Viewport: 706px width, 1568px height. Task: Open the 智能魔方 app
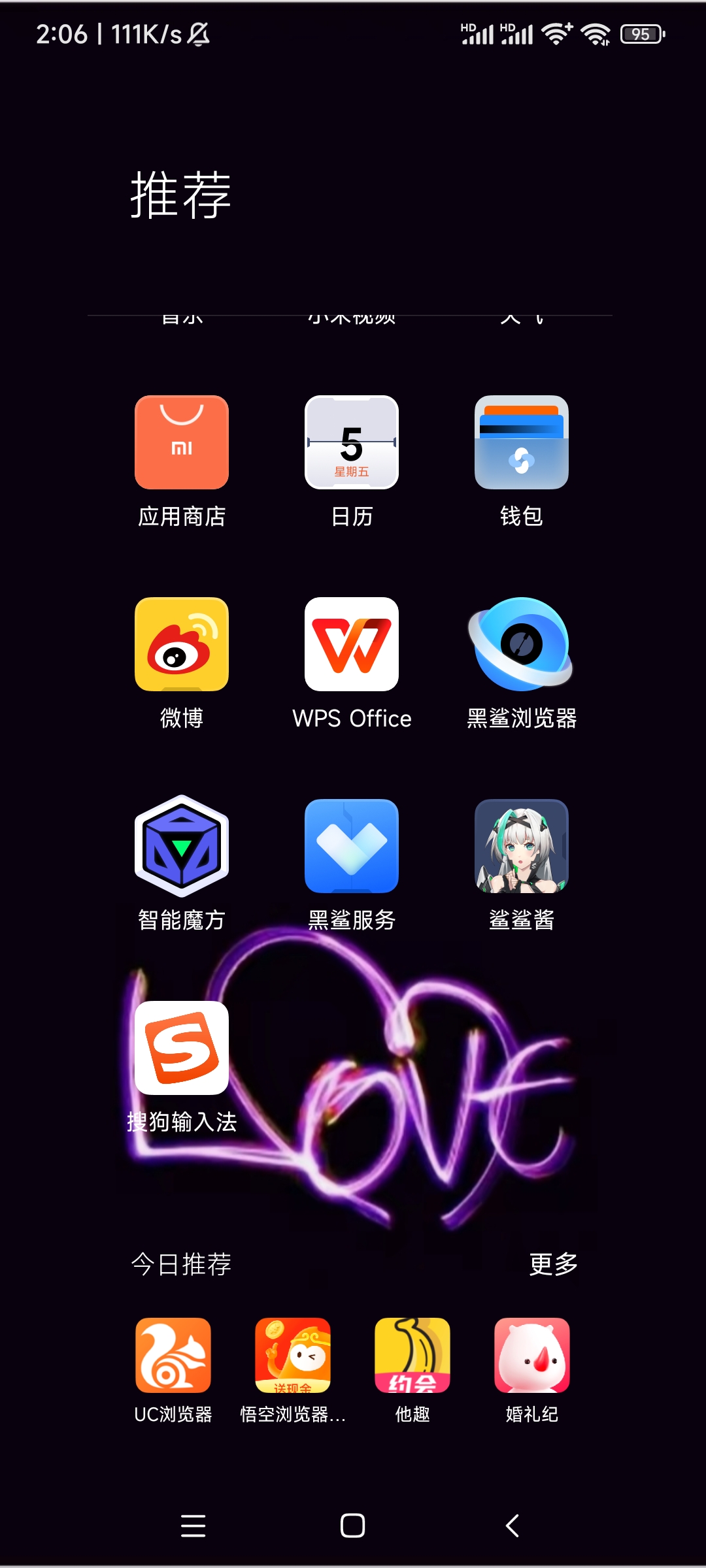(x=182, y=846)
